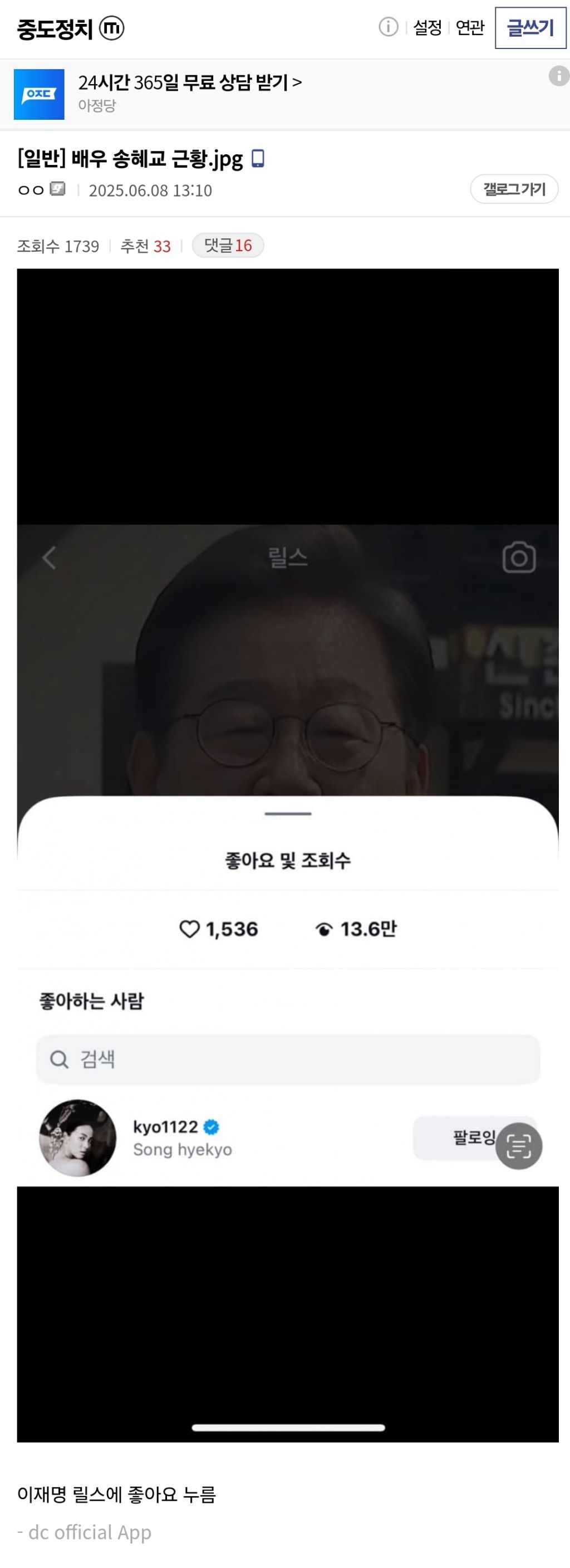Screen dimensions: 570x1568
Task: Tap the magnifier icon inside the search bar
Action: pyautogui.click(x=58, y=1059)
